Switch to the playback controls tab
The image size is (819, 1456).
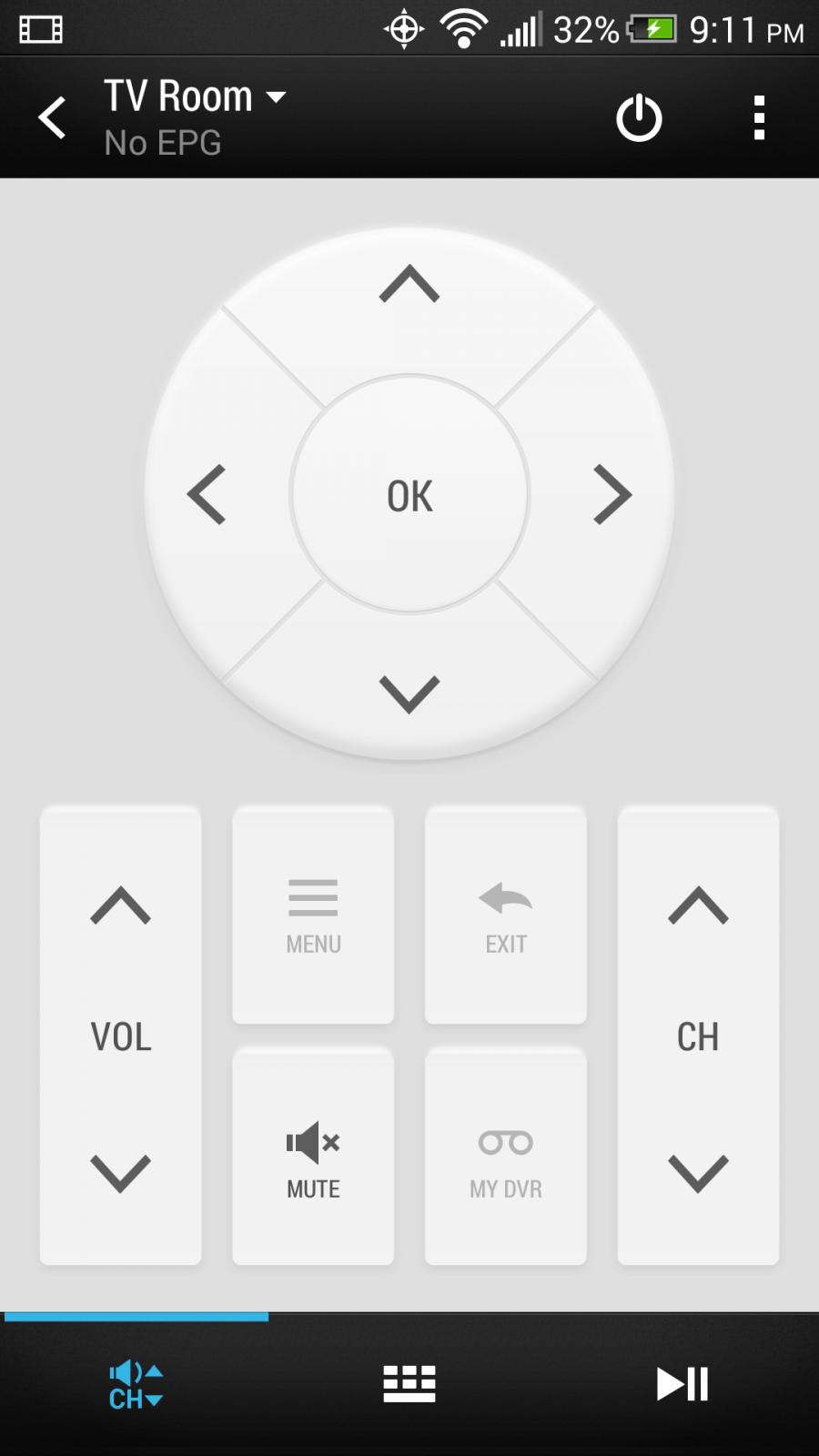[682, 1385]
